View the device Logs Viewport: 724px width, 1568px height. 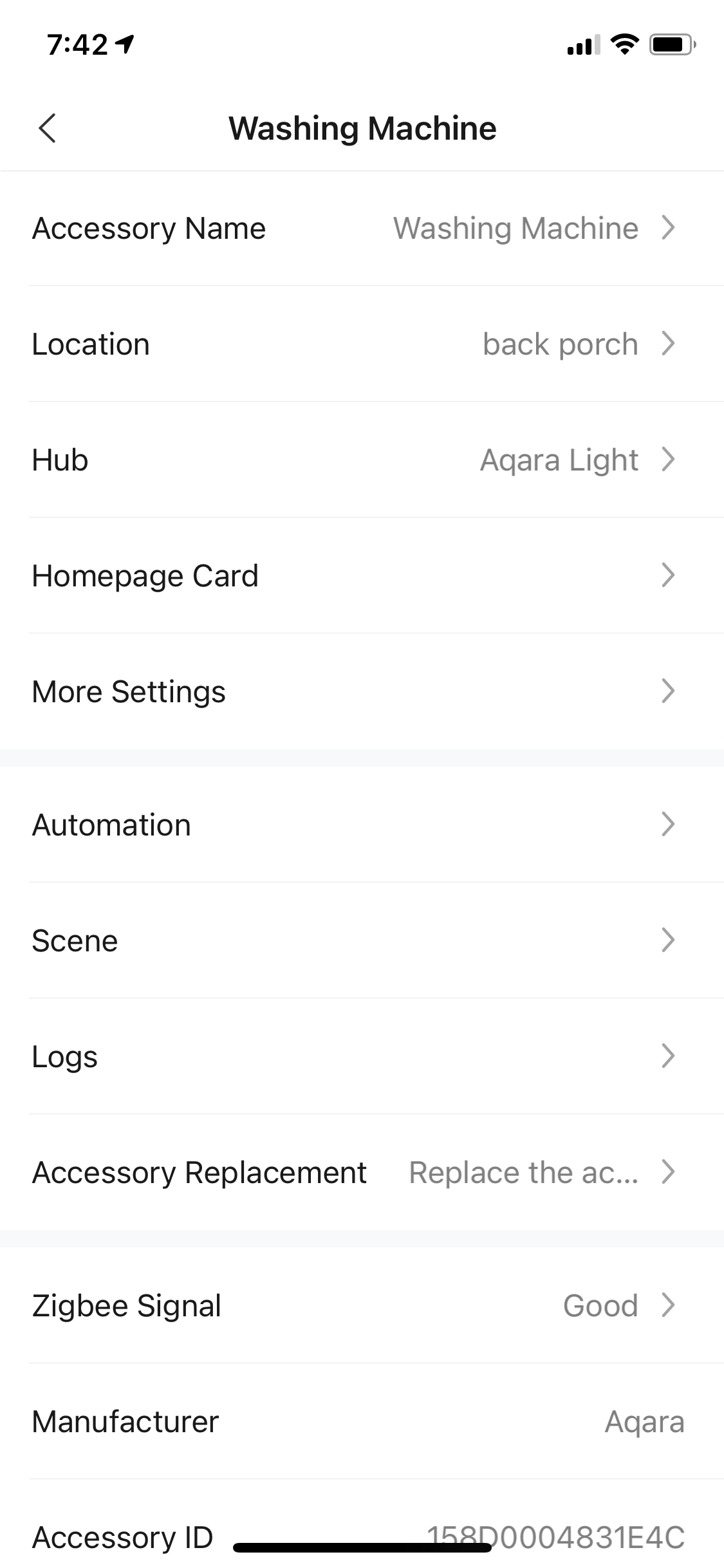(x=362, y=1056)
